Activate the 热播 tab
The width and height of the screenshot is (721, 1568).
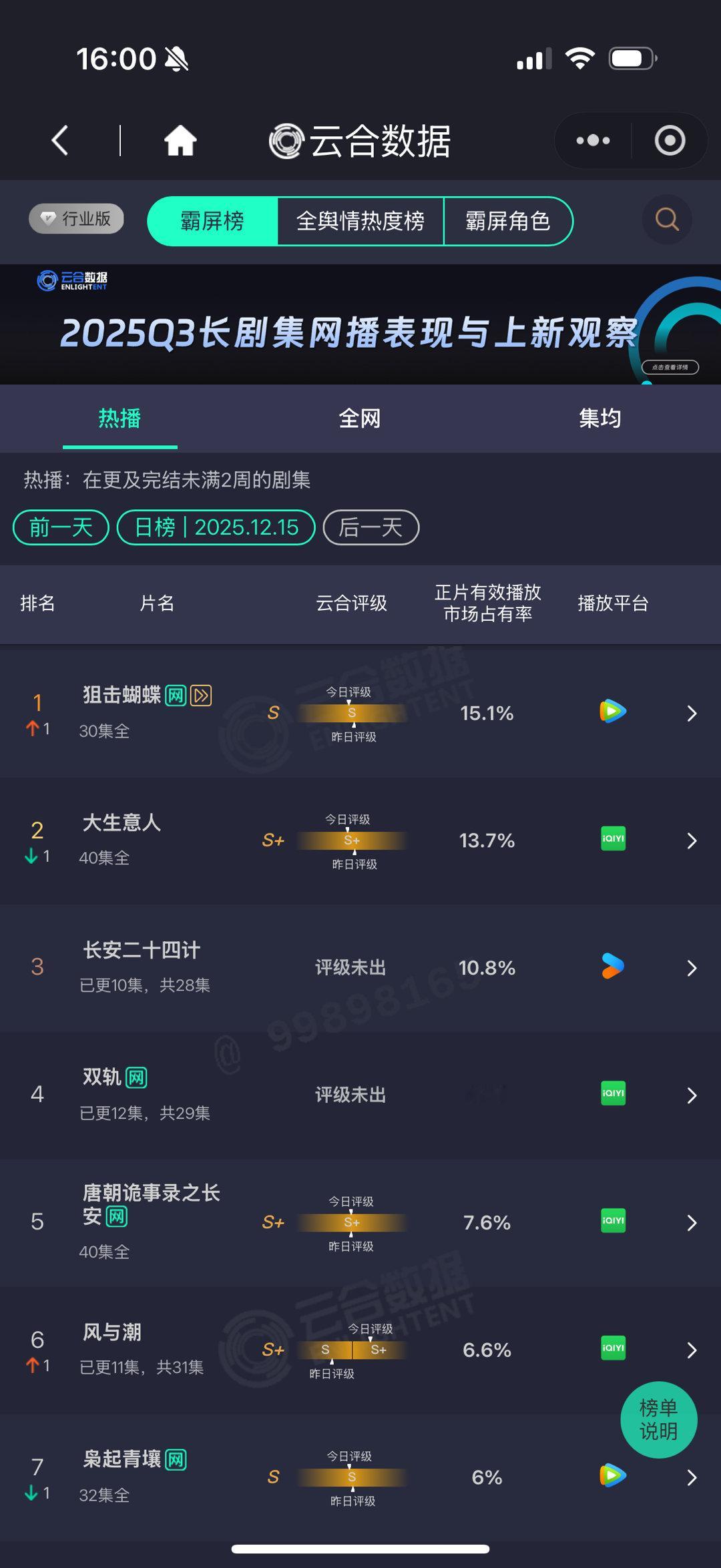tap(120, 418)
